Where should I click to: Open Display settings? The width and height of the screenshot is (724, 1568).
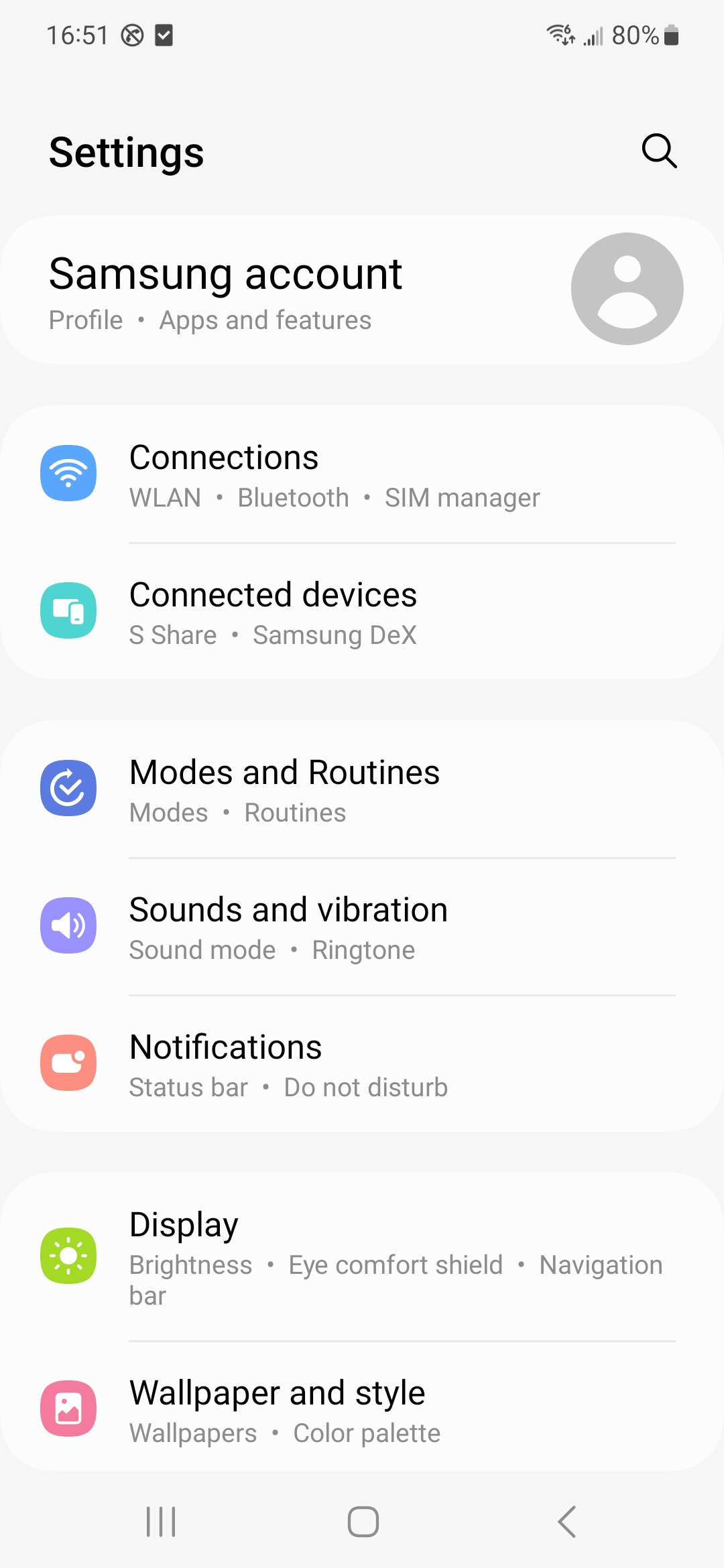click(362, 1256)
